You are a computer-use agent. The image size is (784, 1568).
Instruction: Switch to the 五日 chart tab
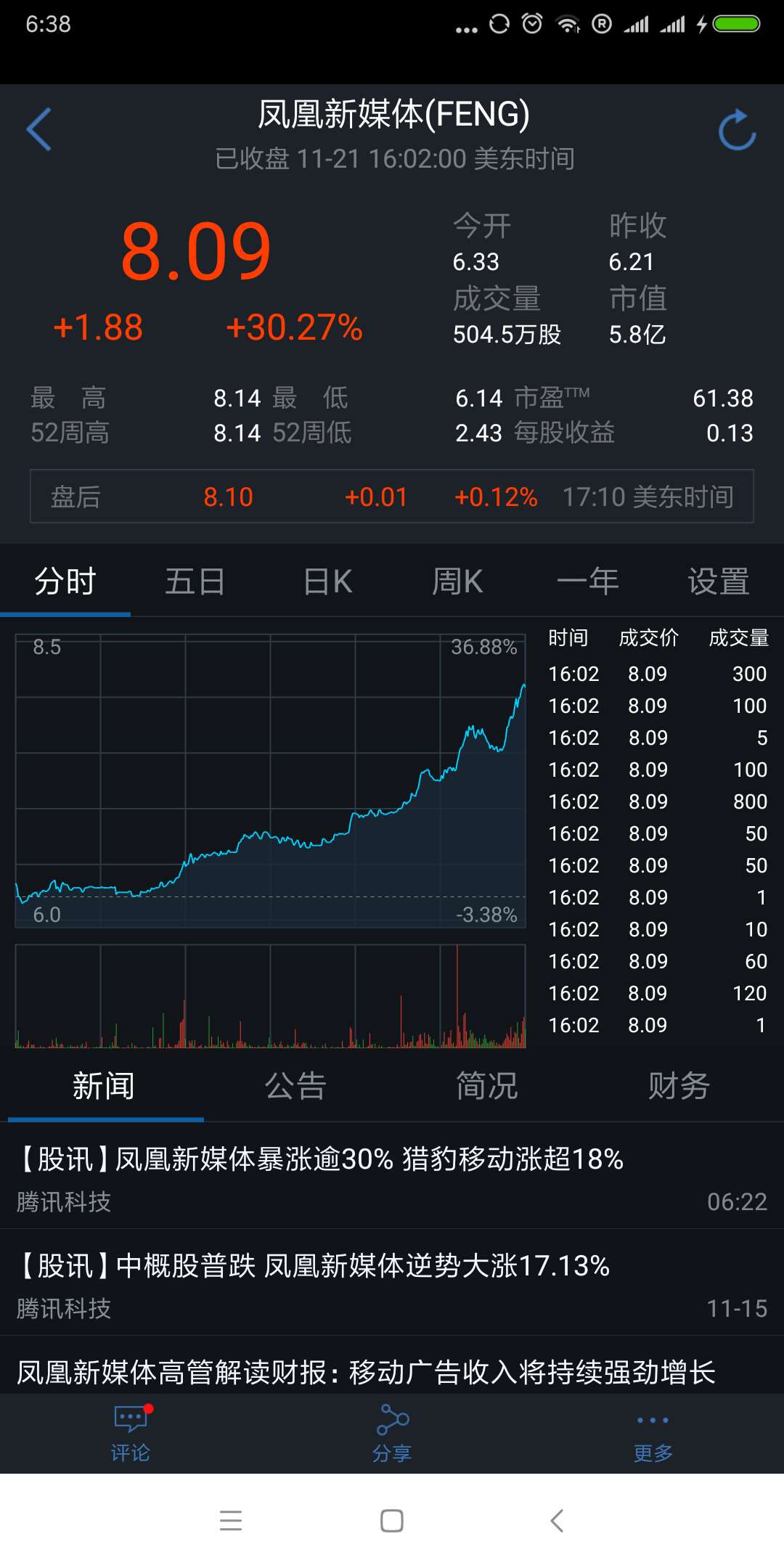pyautogui.click(x=195, y=581)
